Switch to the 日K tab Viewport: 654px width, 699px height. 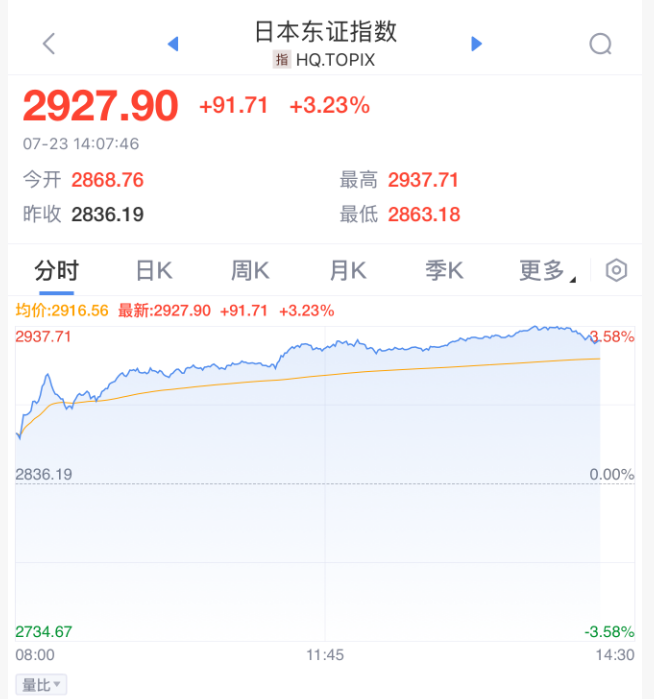154,270
